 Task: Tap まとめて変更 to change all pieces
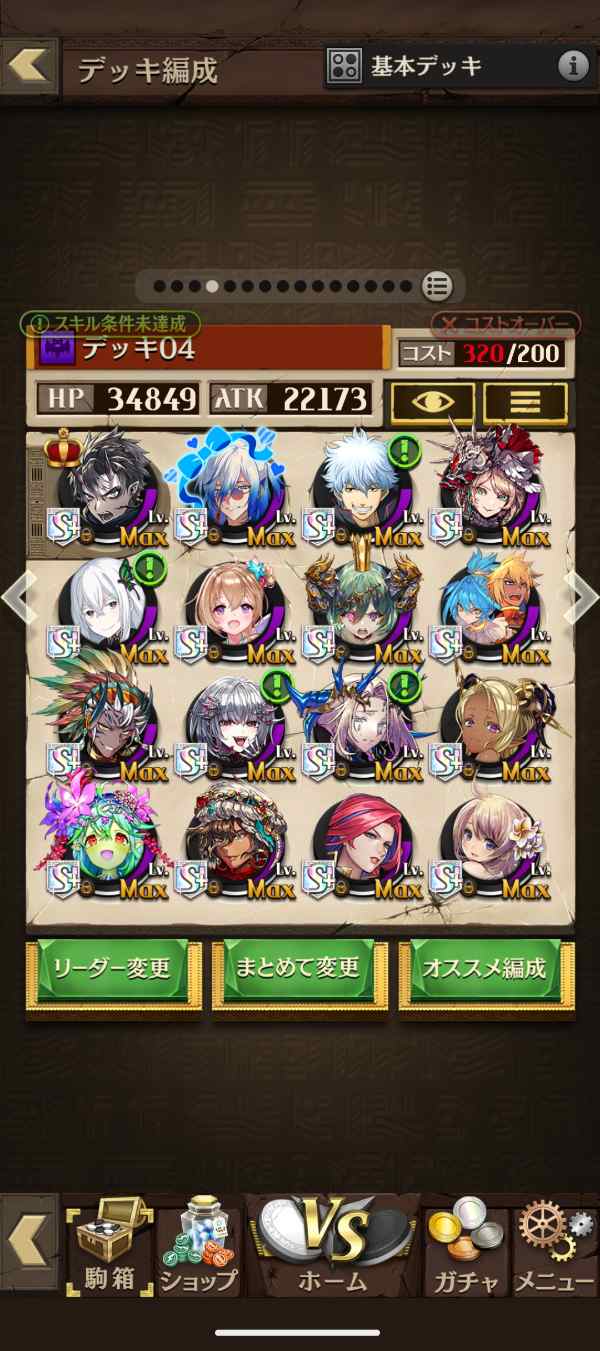[x=299, y=968]
